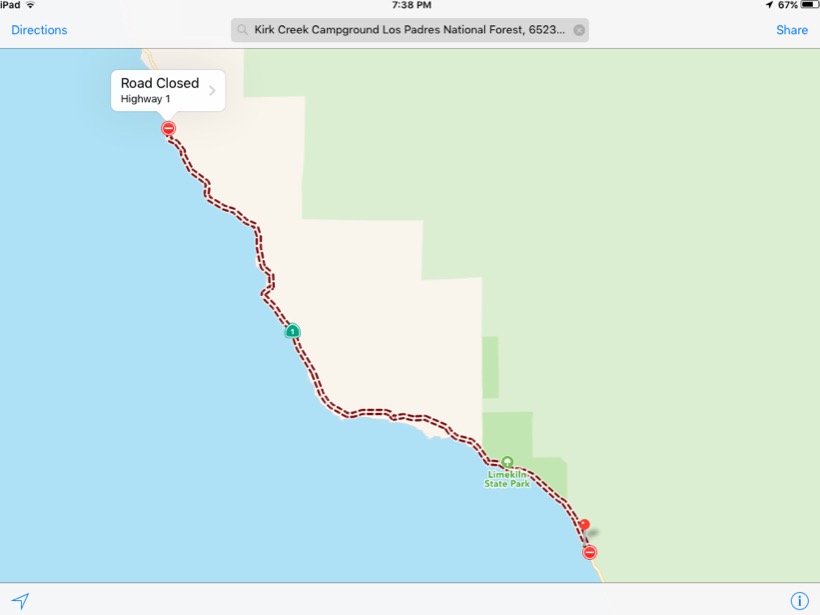Select the red dropped pin
Viewport: 820px width, 615px height.
(584, 525)
